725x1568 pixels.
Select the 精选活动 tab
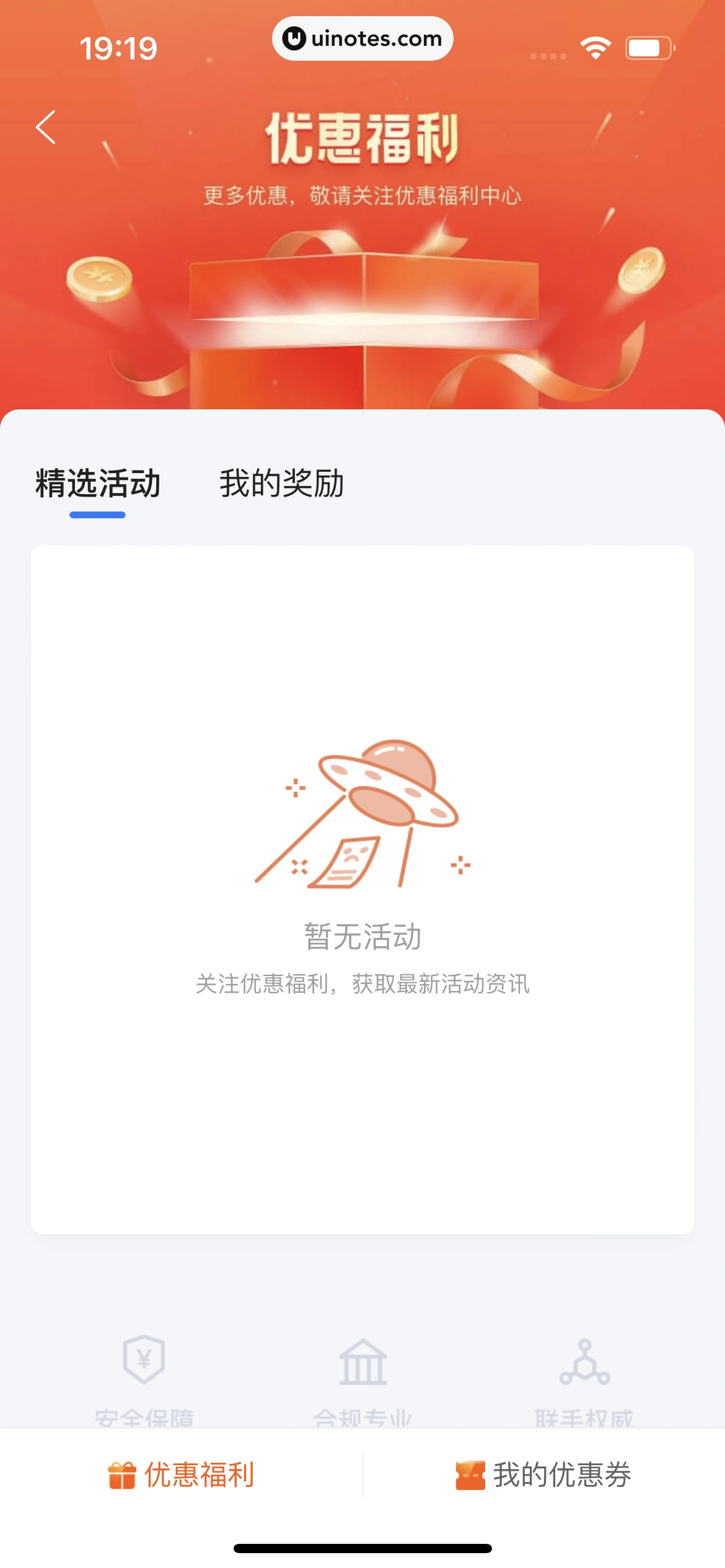(98, 484)
